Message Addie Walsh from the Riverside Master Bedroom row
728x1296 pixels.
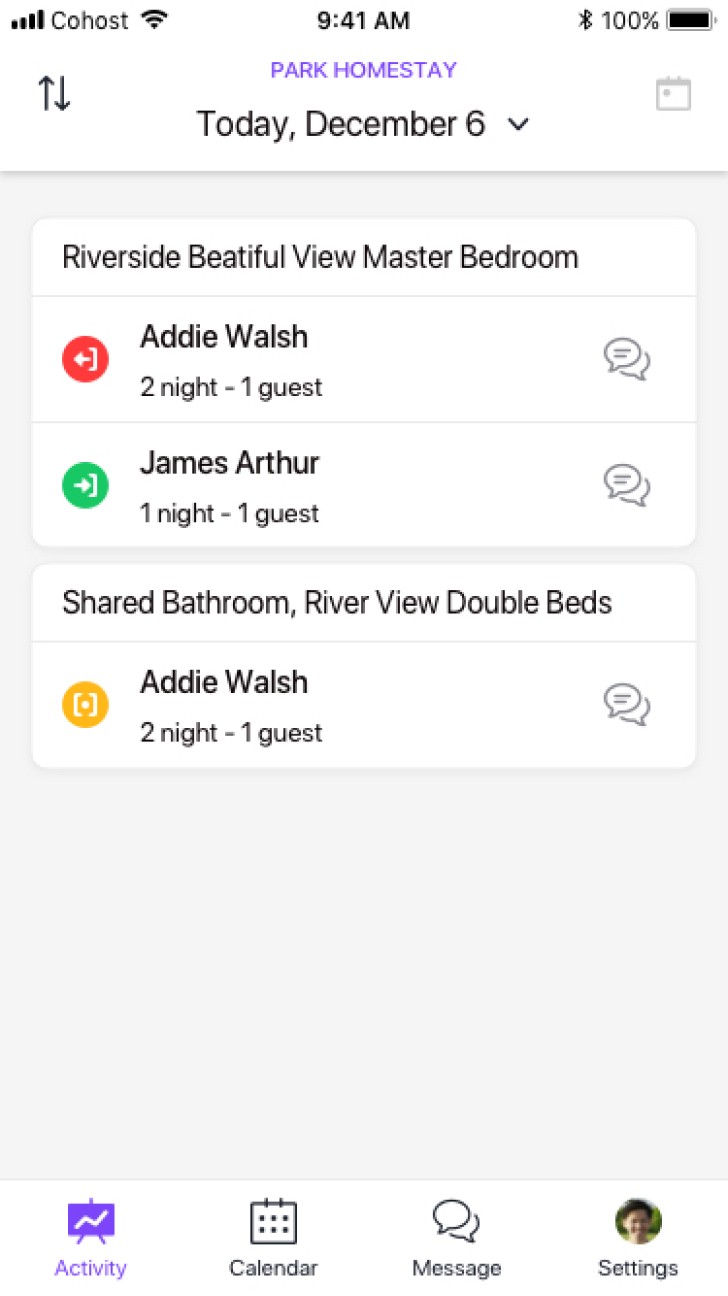627,359
